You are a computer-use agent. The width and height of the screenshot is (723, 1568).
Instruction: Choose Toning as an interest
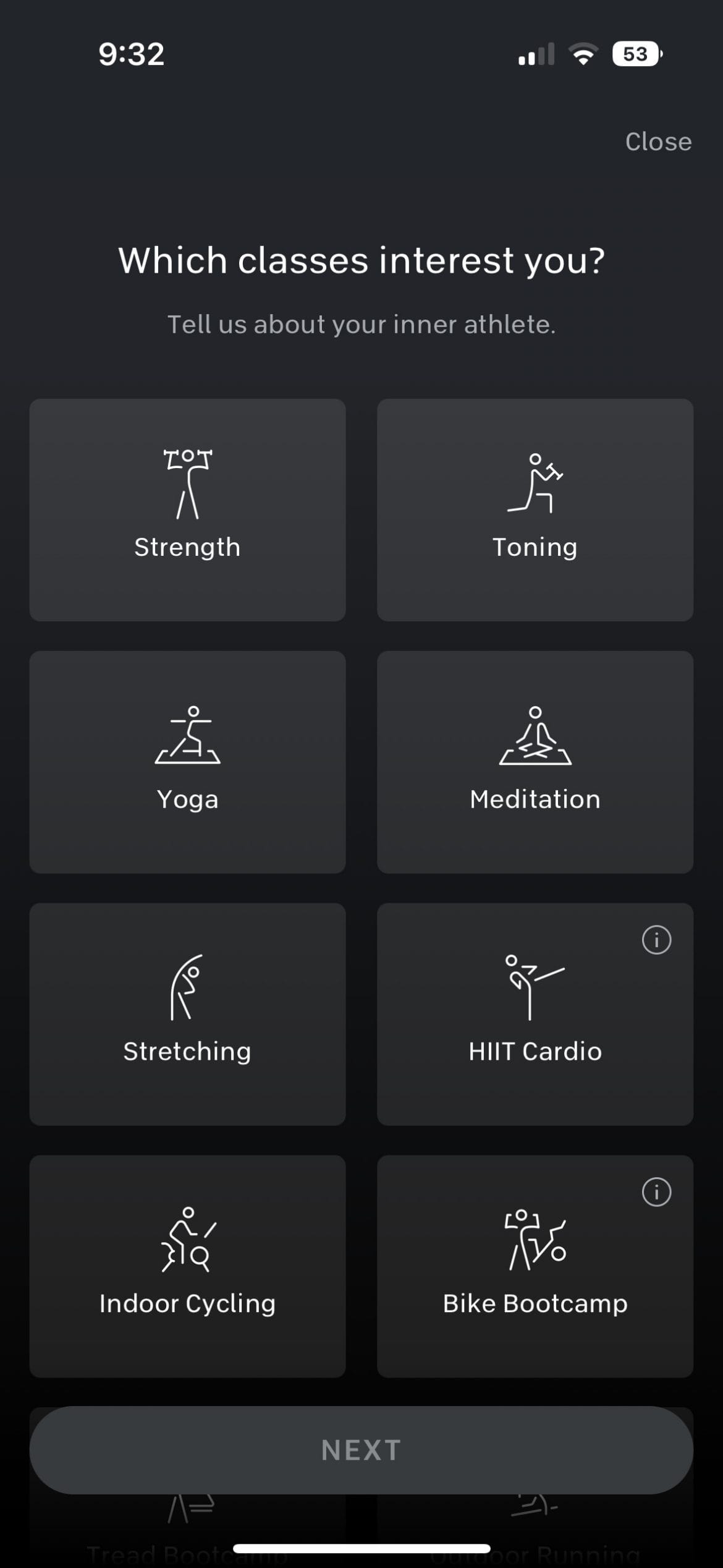535,510
